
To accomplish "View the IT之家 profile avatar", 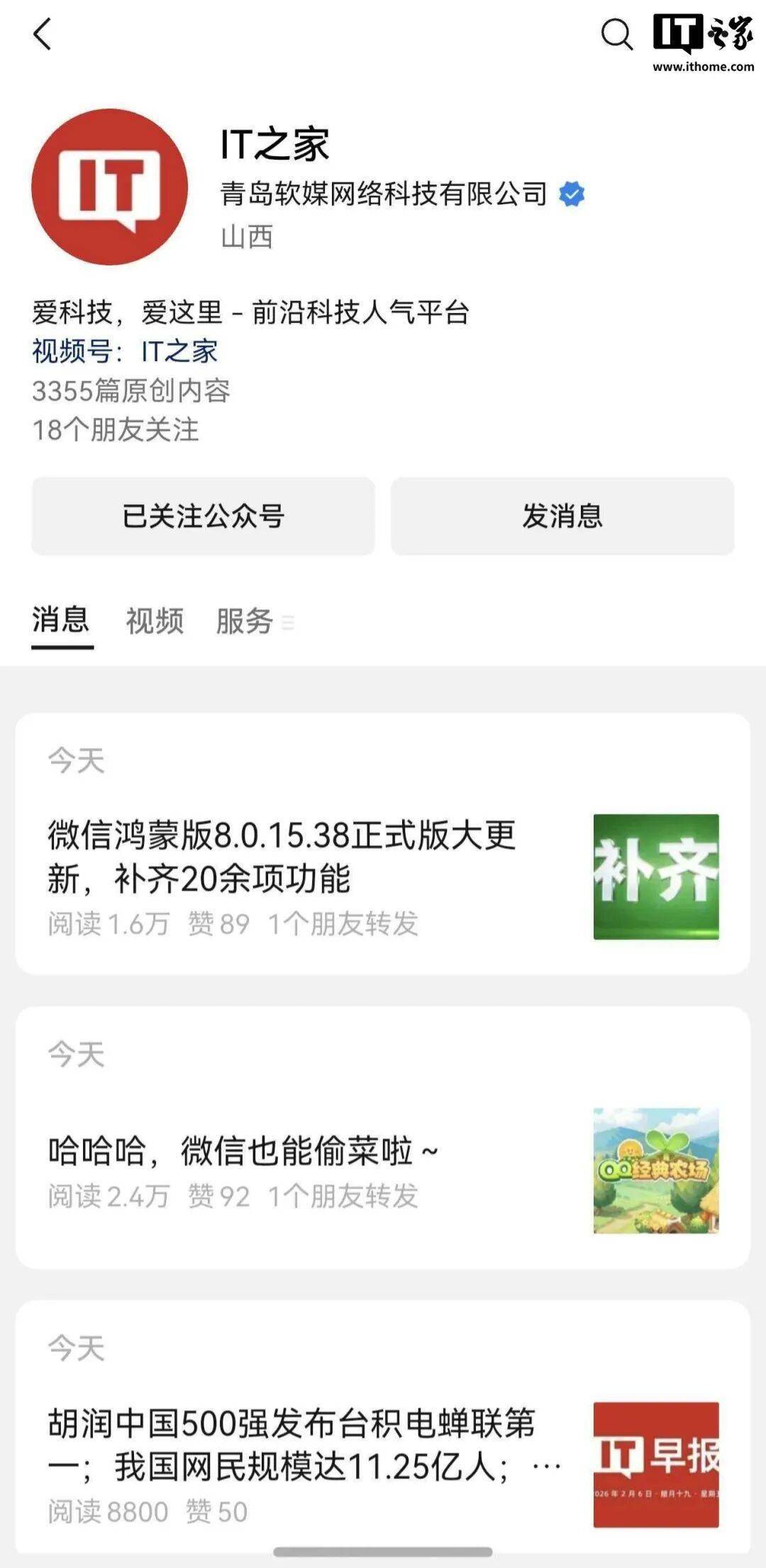I will [110, 187].
